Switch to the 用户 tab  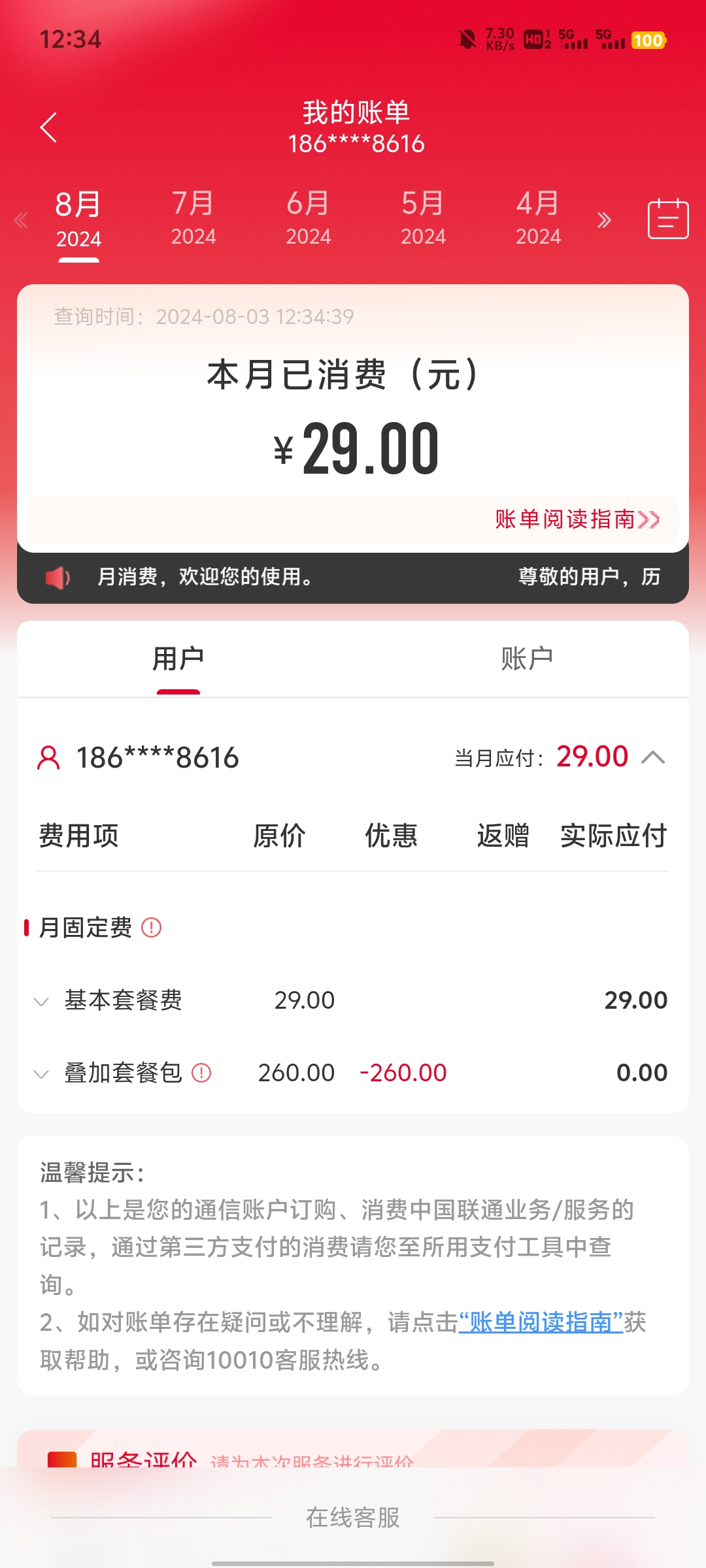point(178,659)
